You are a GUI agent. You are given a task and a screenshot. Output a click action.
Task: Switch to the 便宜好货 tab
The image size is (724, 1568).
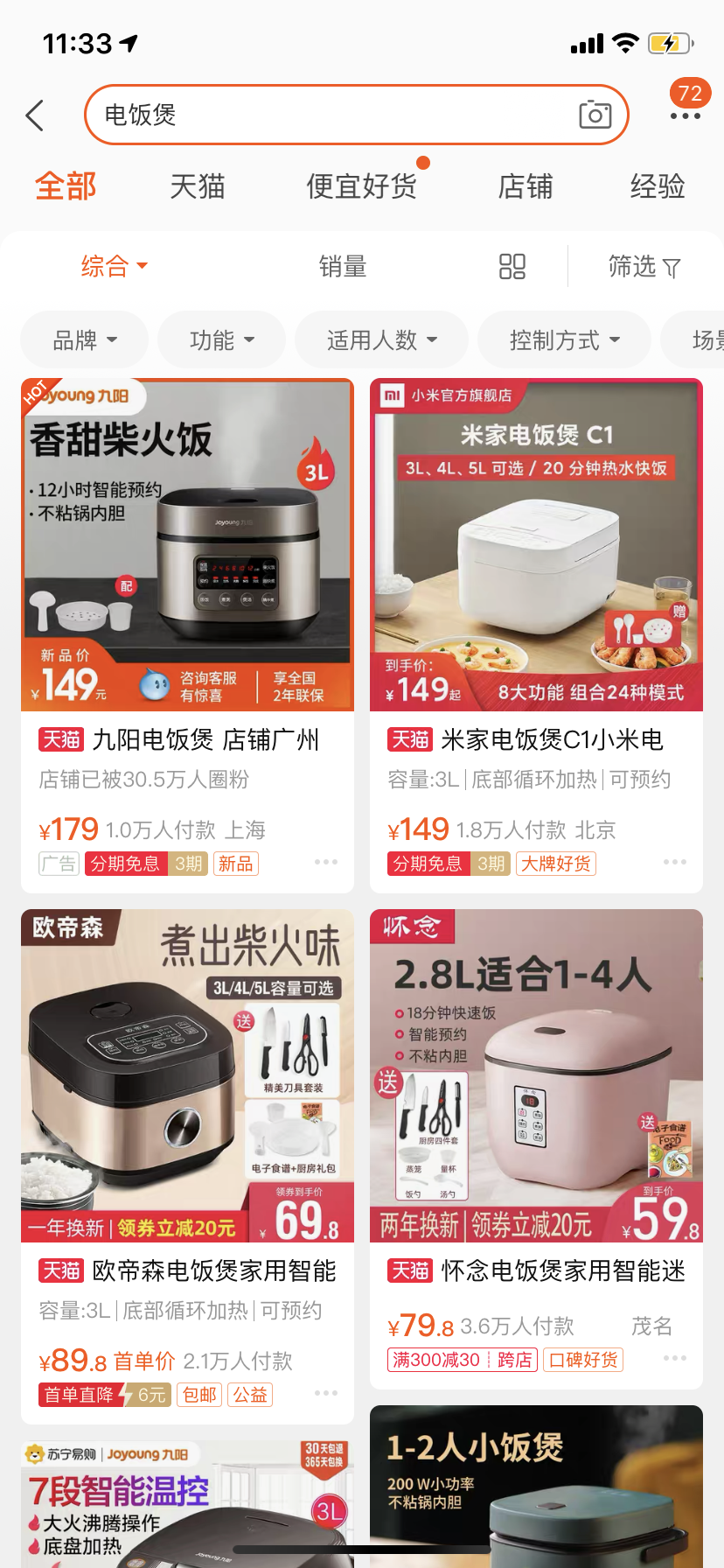[x=361, y=186]
